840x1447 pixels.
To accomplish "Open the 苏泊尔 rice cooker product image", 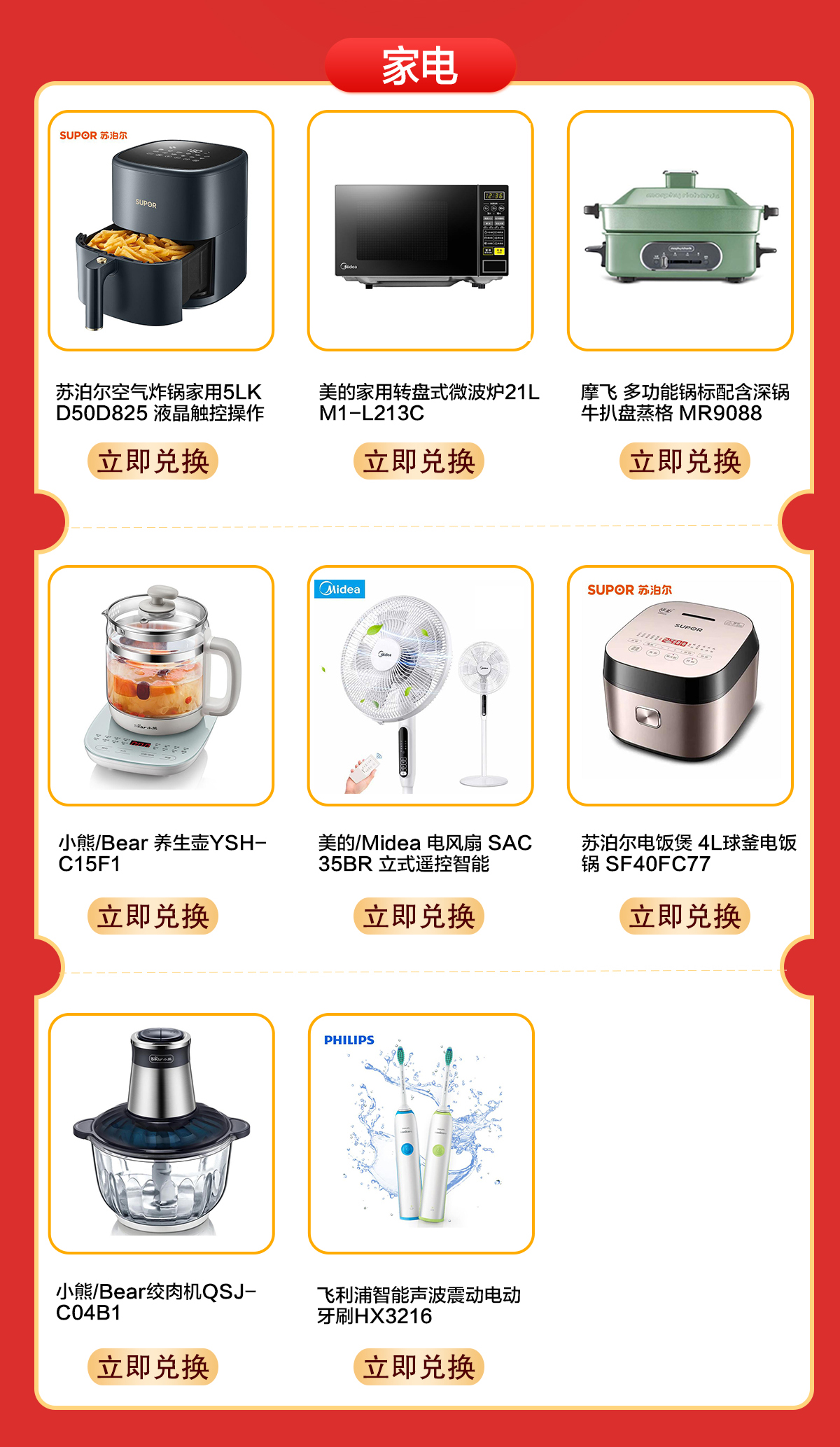I will point(680,685).
